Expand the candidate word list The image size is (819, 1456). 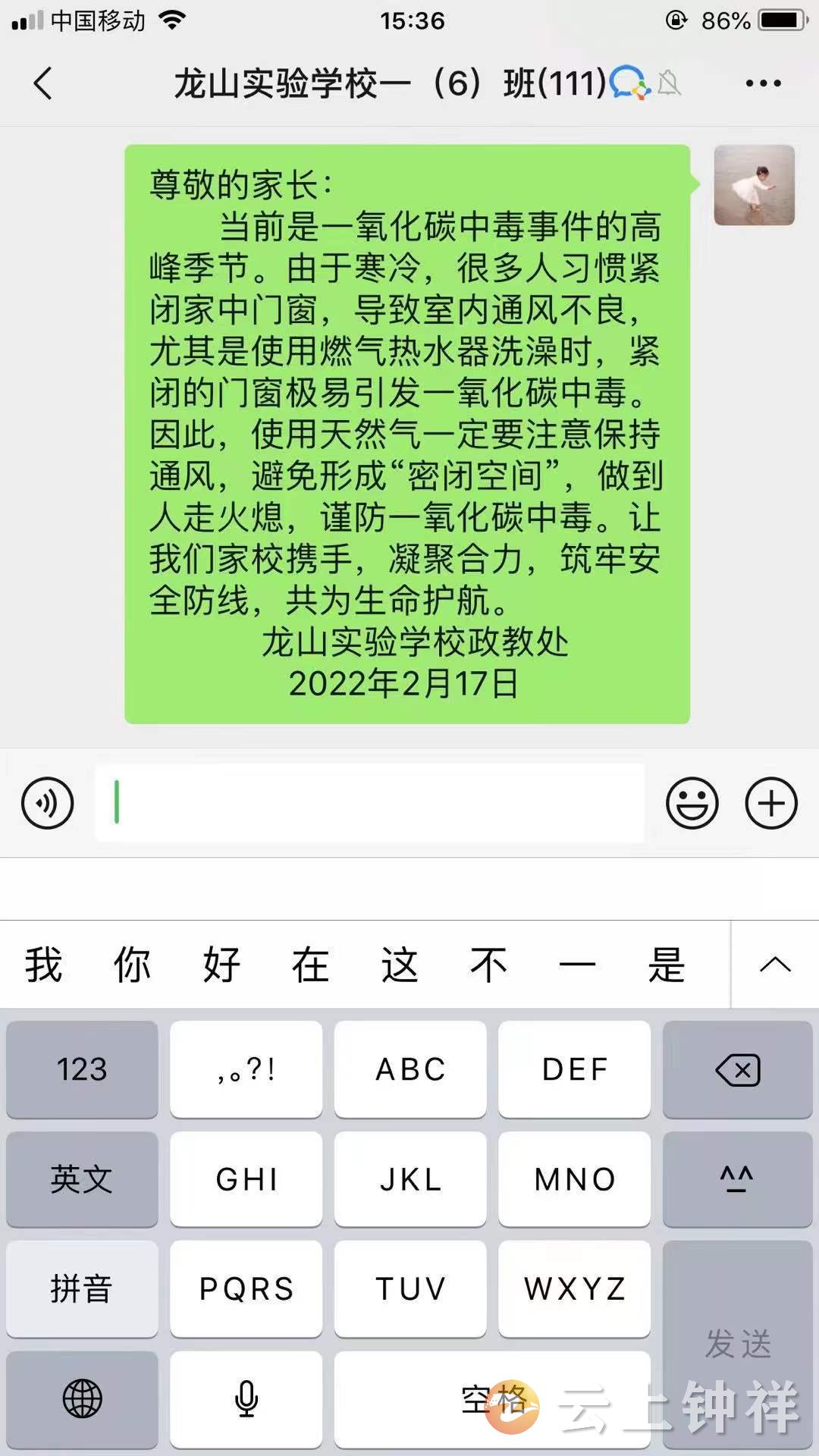[775, 965]
